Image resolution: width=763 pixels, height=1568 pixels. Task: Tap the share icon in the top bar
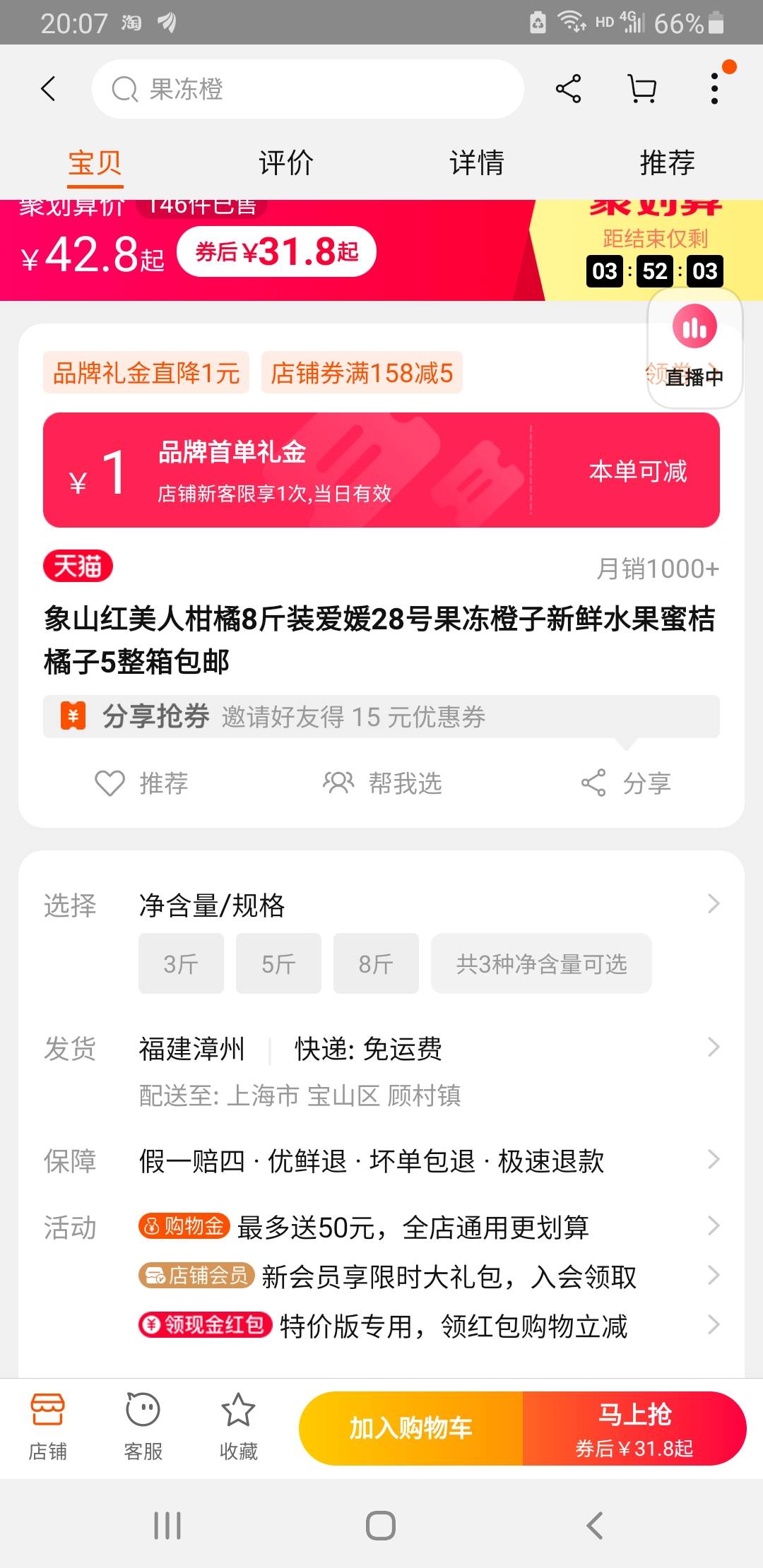click(569, 89)
